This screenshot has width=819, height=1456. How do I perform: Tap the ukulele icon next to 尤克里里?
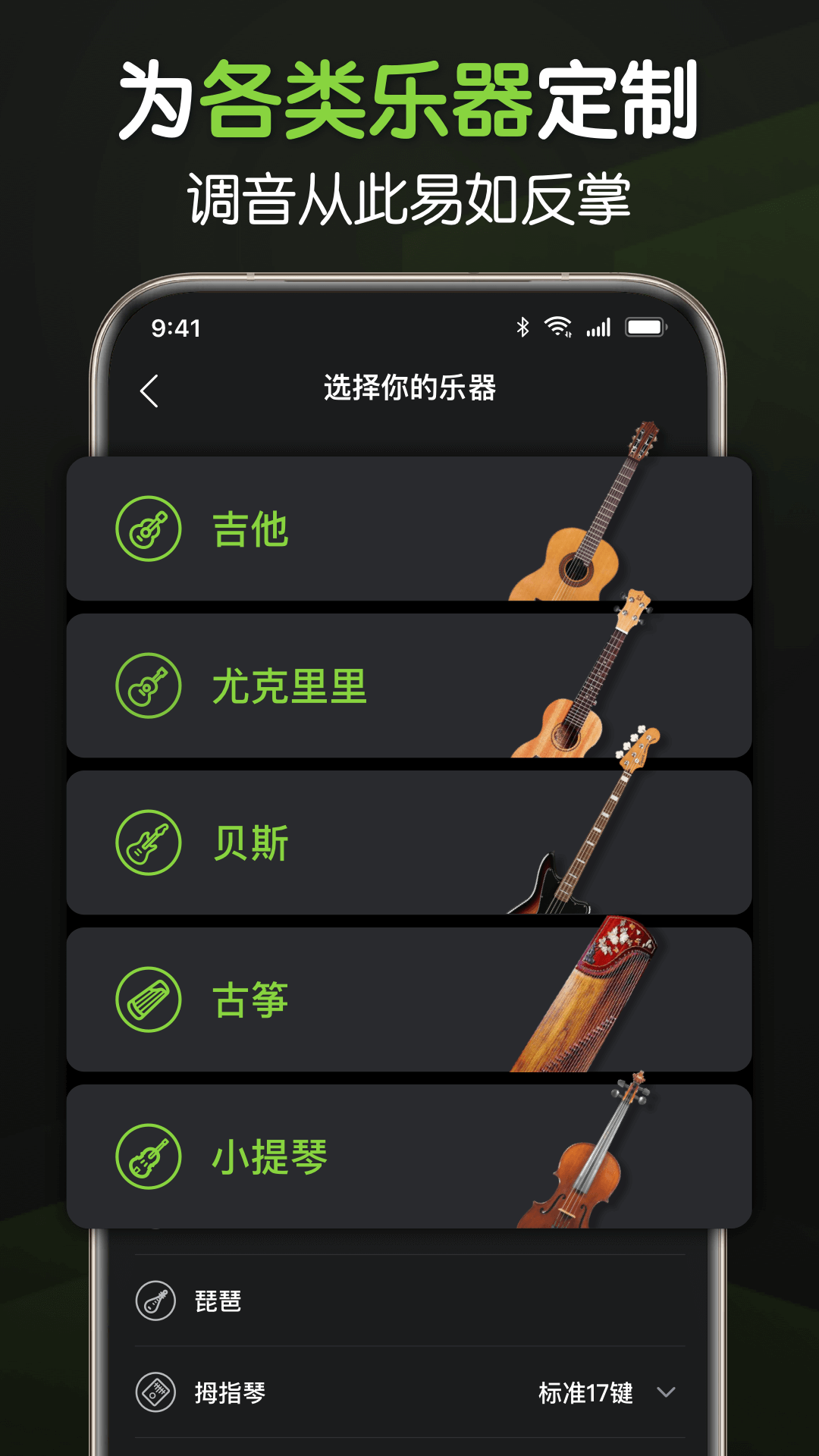[x=148, y=686]
